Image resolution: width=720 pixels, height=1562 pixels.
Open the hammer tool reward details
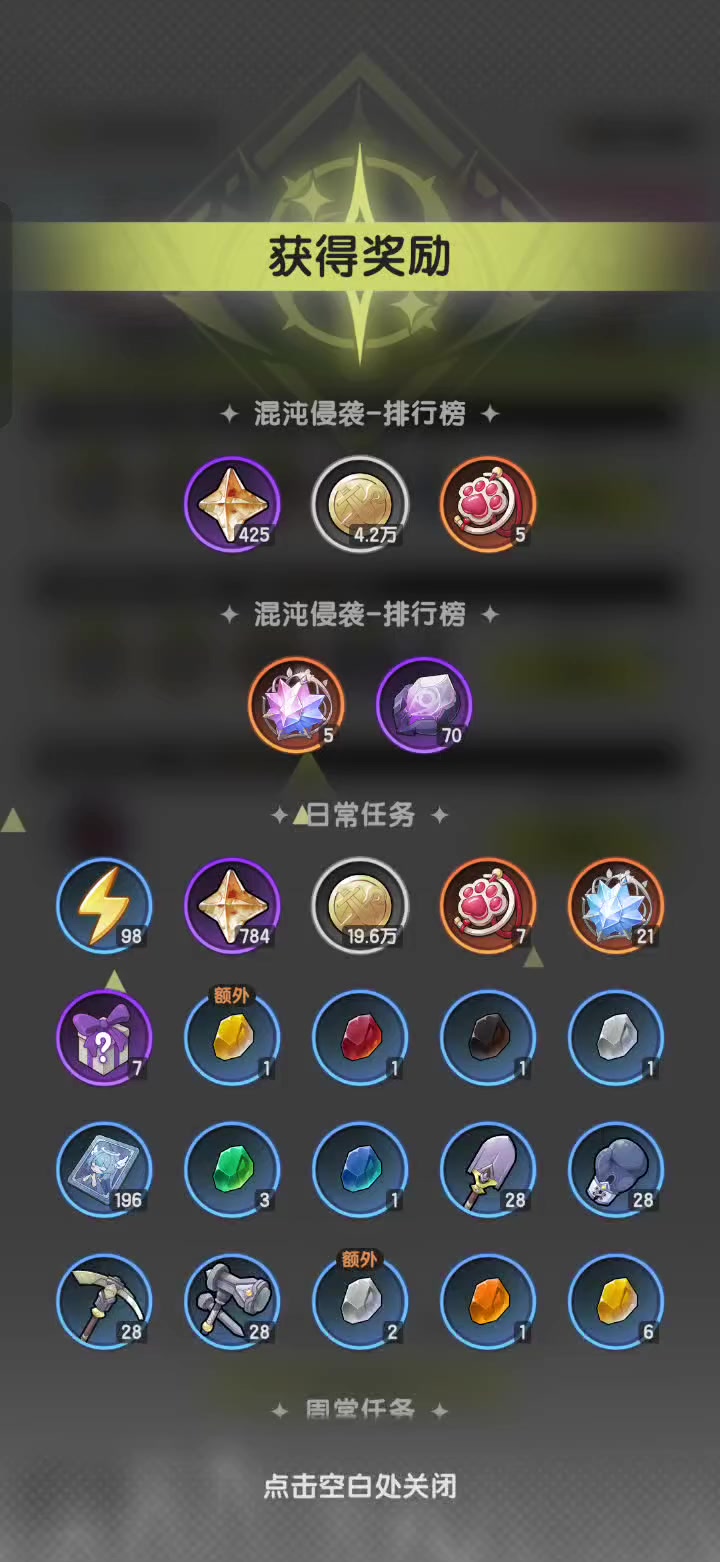(232, 1302)
